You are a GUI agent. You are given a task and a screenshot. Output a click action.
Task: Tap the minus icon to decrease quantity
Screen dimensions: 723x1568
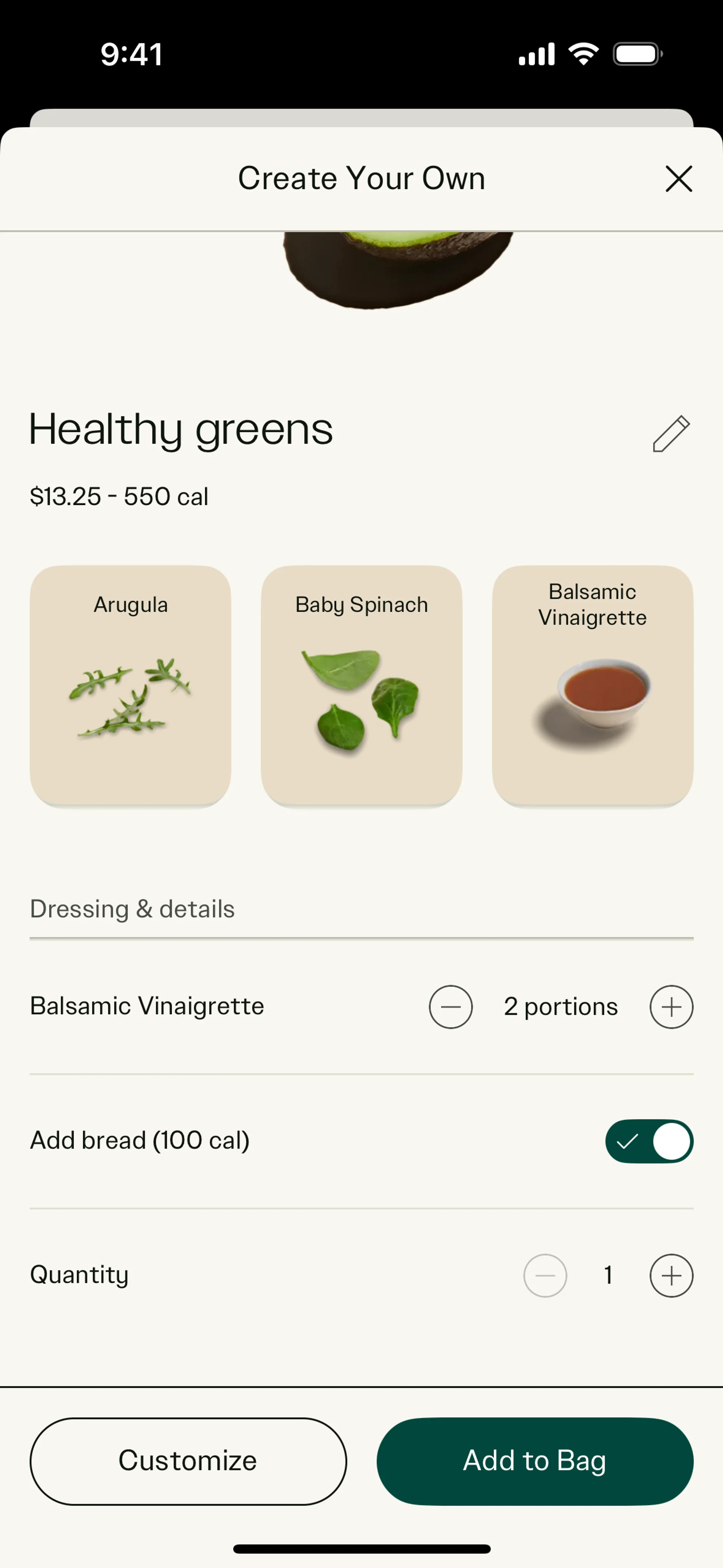click(545, 1276)
